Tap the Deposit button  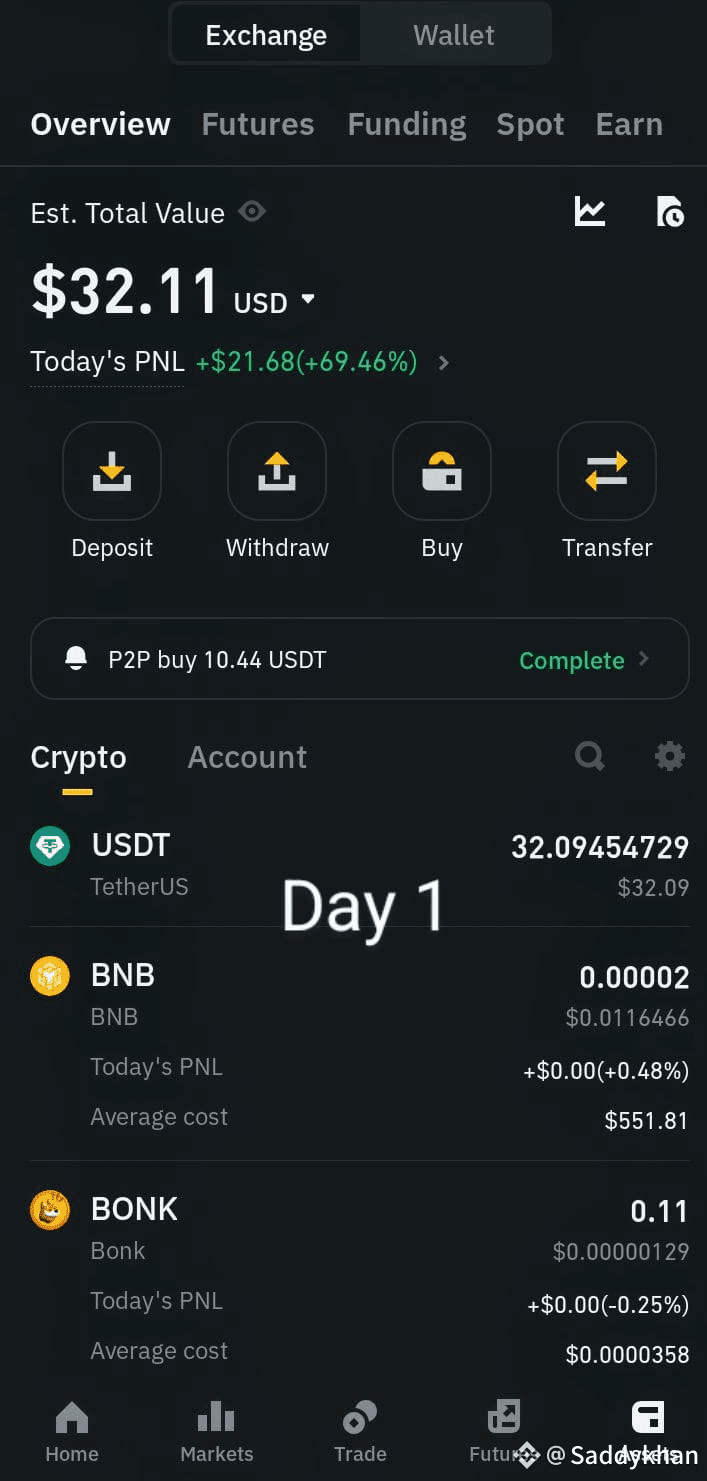(112, 471)
